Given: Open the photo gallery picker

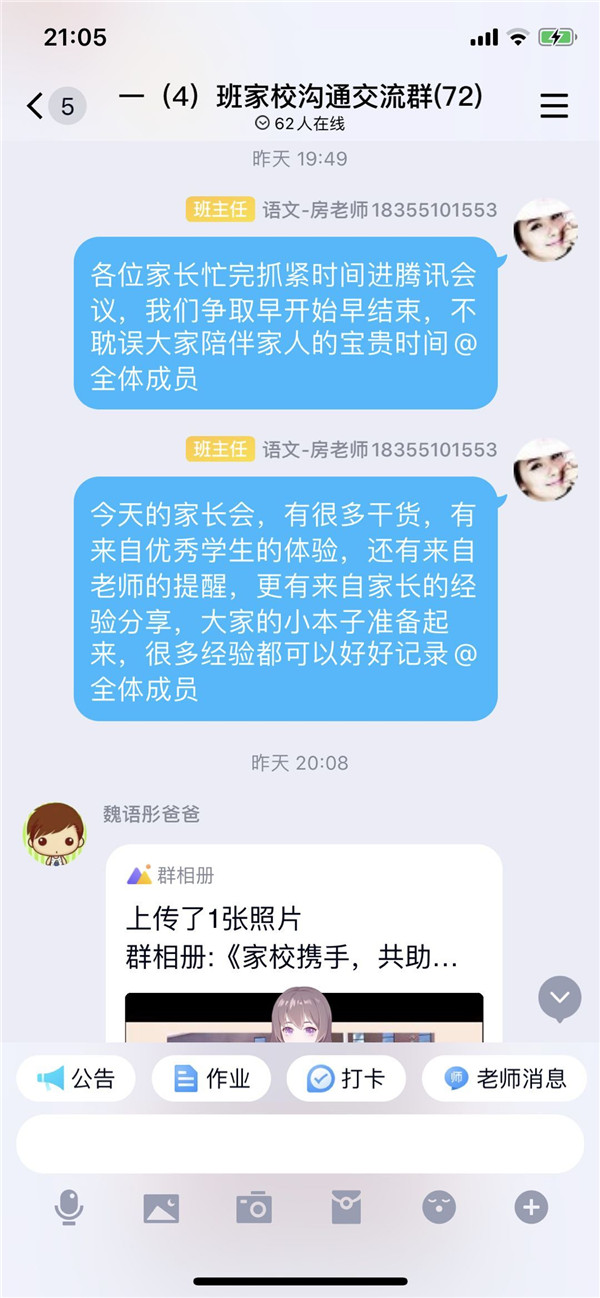Looking at the screenshot, I should pos(161,1208).
